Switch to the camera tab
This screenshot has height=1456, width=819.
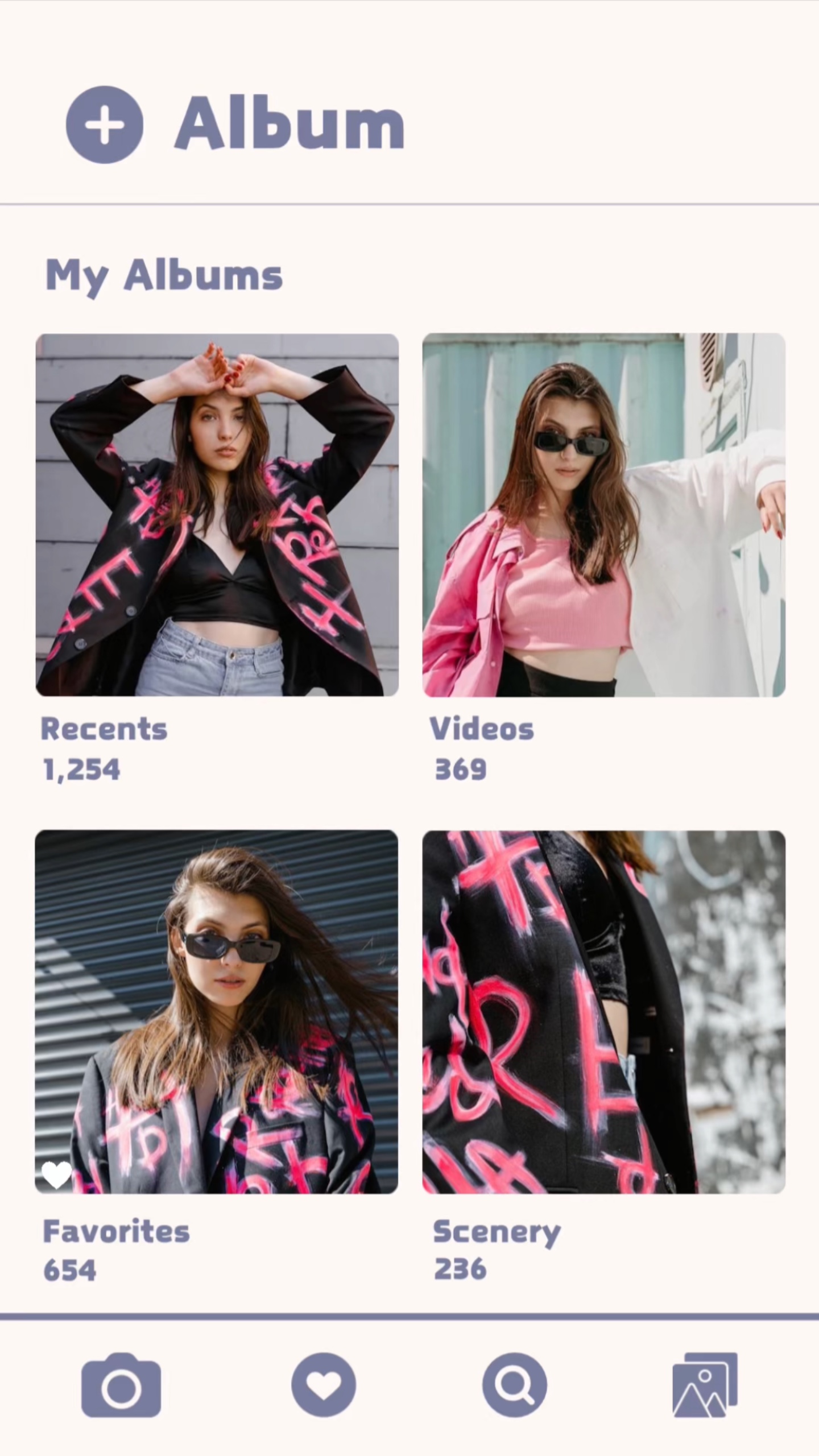coord(121,1385)
